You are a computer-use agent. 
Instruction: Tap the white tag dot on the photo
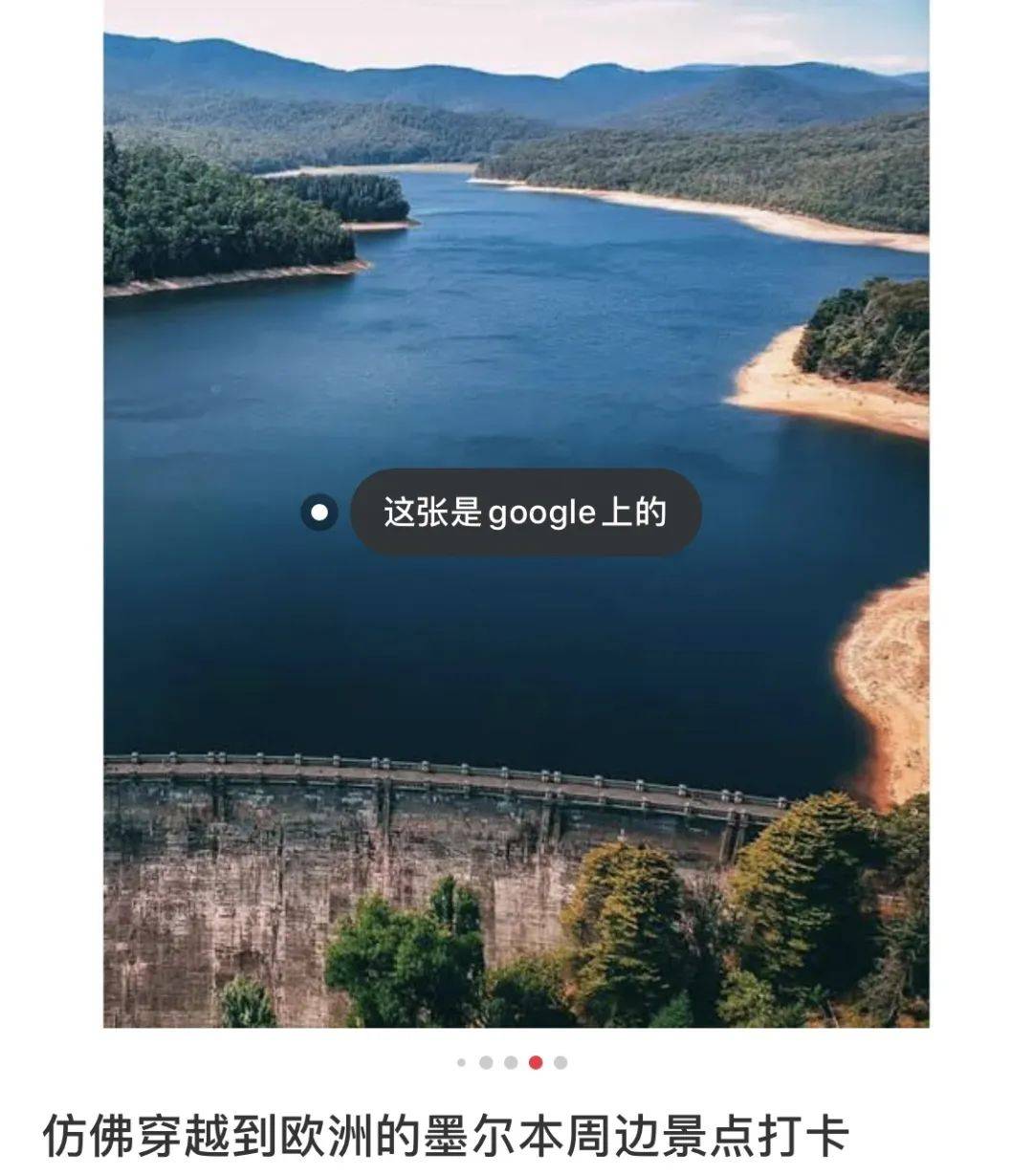[x=319, y=512]
